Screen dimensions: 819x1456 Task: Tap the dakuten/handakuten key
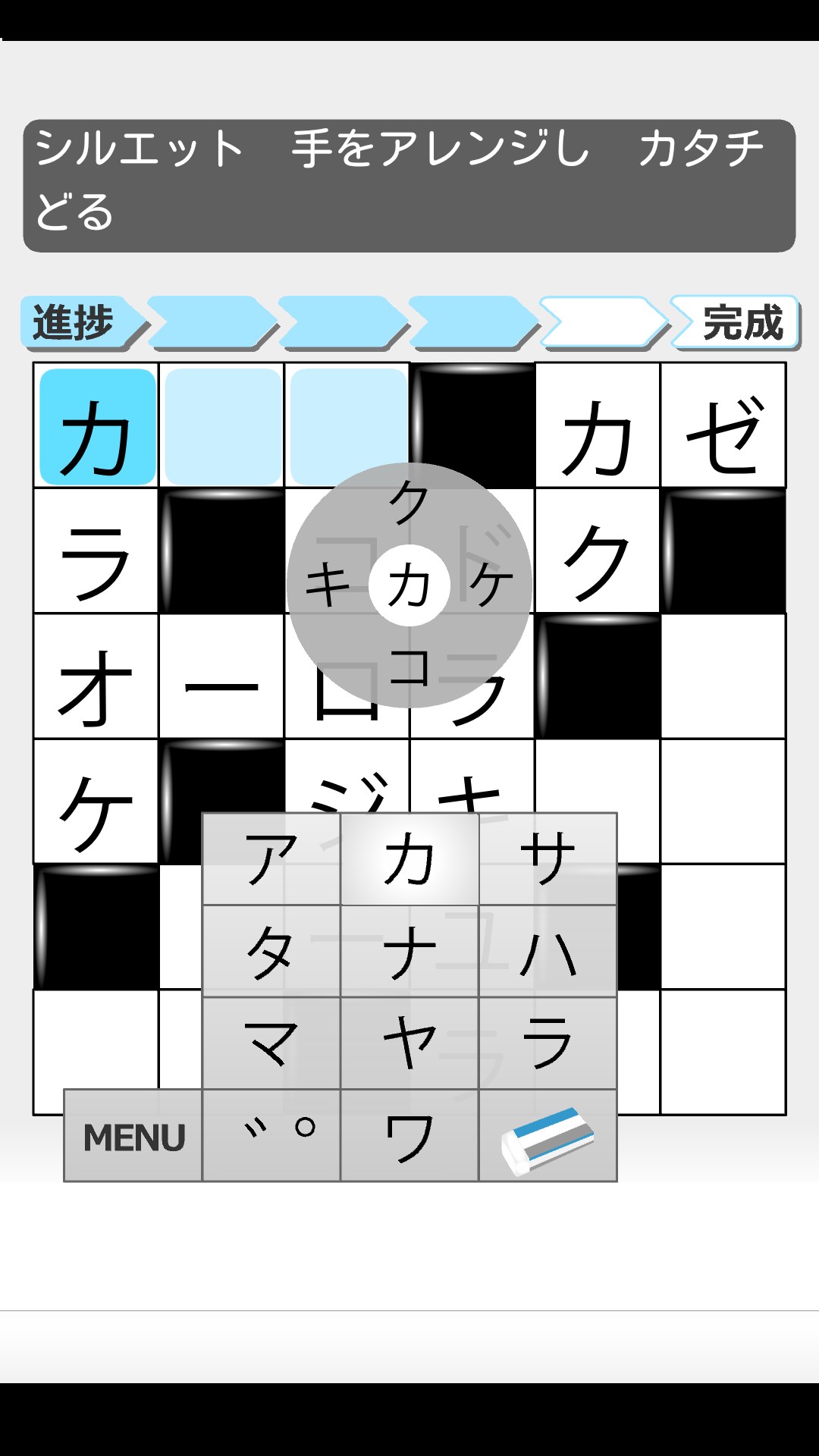coord(271,1136)
